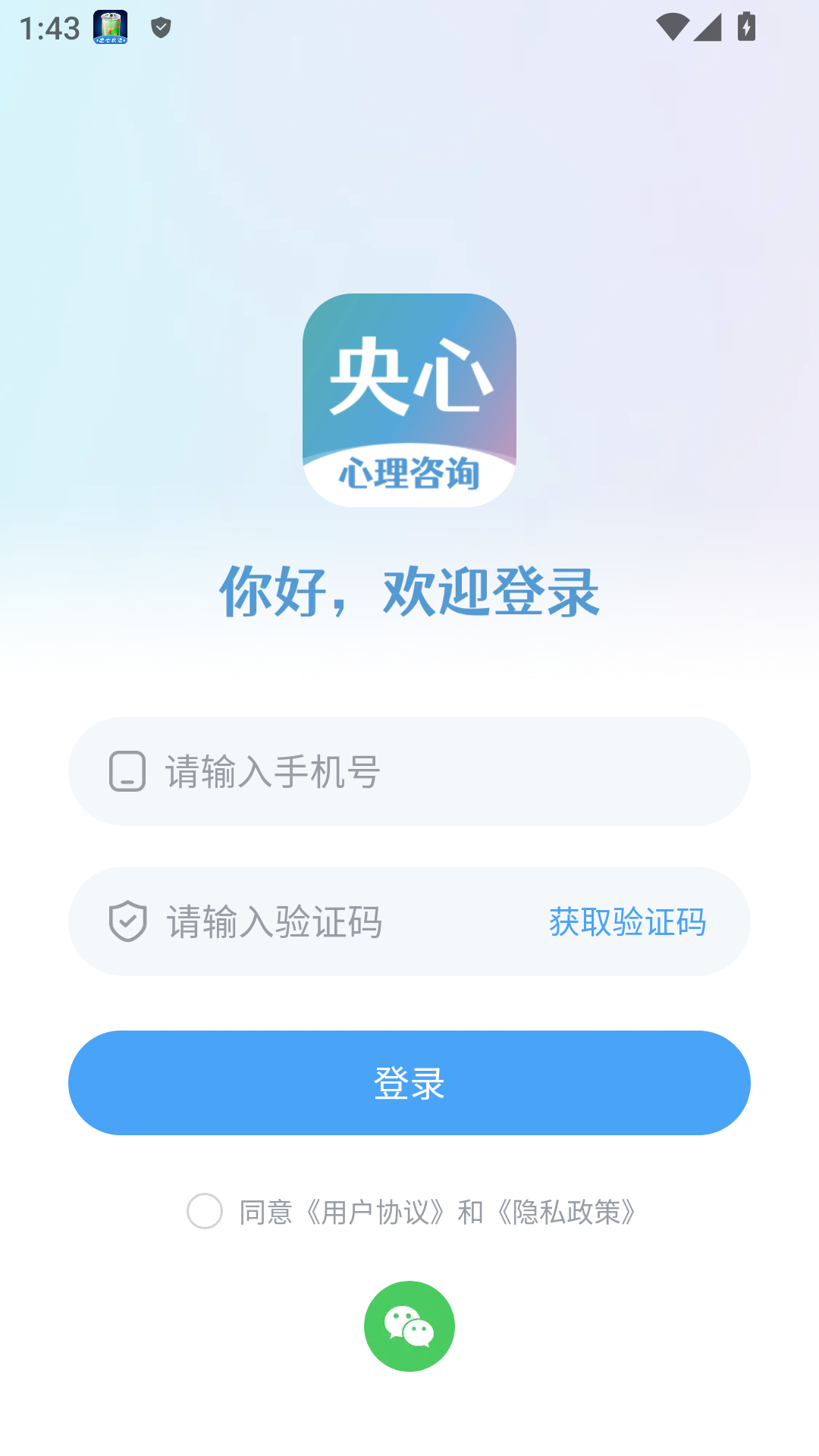Tap the phone icon in mobile number field
The height and width of the screenshot is (1456, 819).
[x=127, y=771]
